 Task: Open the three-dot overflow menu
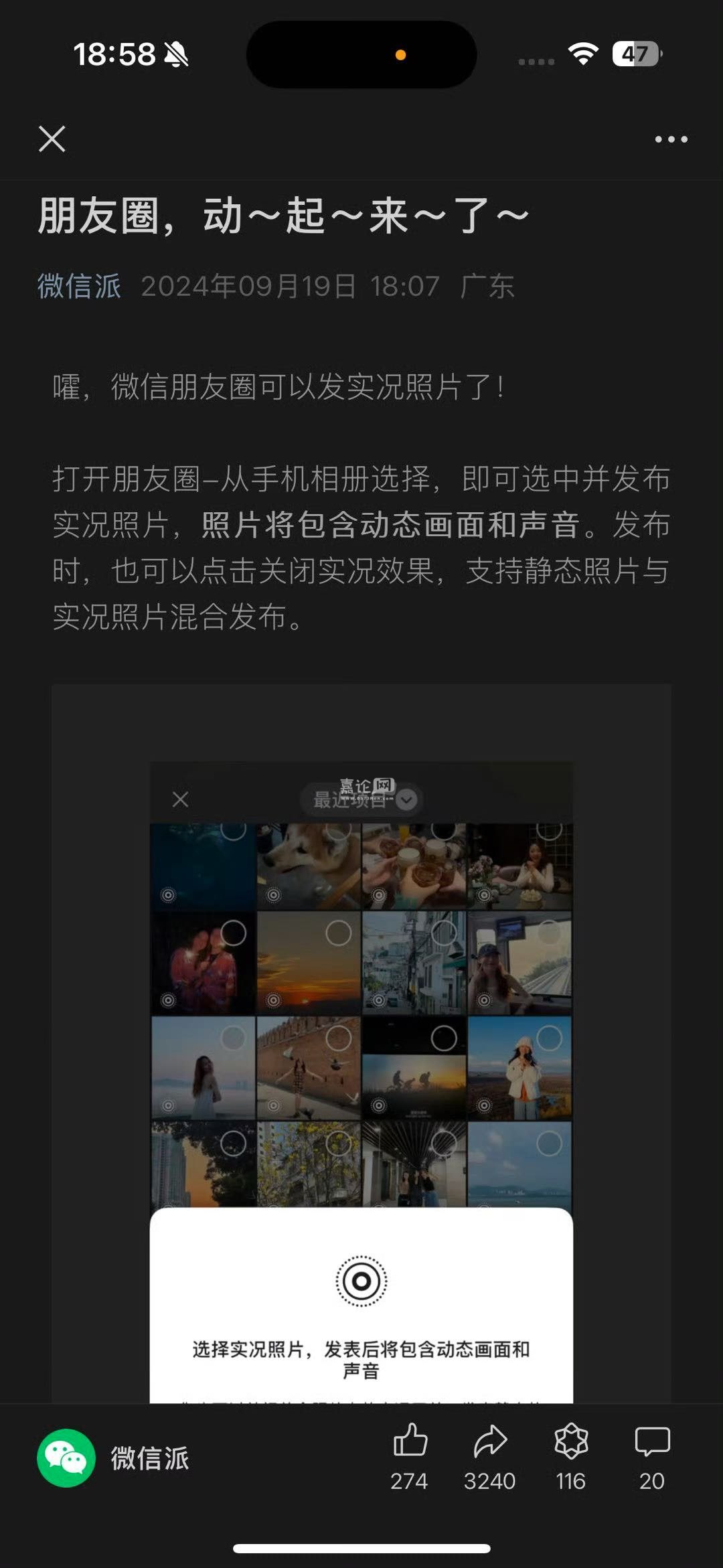671,139
